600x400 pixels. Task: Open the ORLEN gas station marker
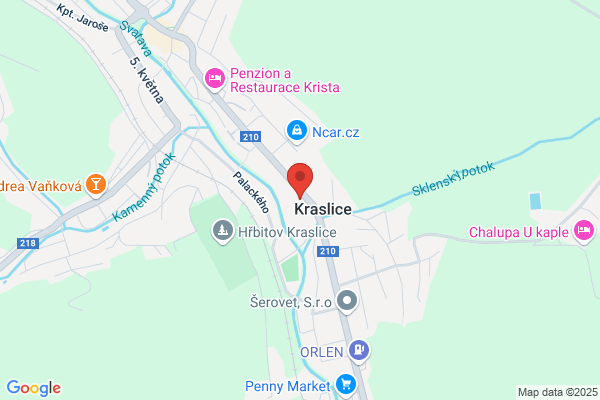click(x=359, y=351)
